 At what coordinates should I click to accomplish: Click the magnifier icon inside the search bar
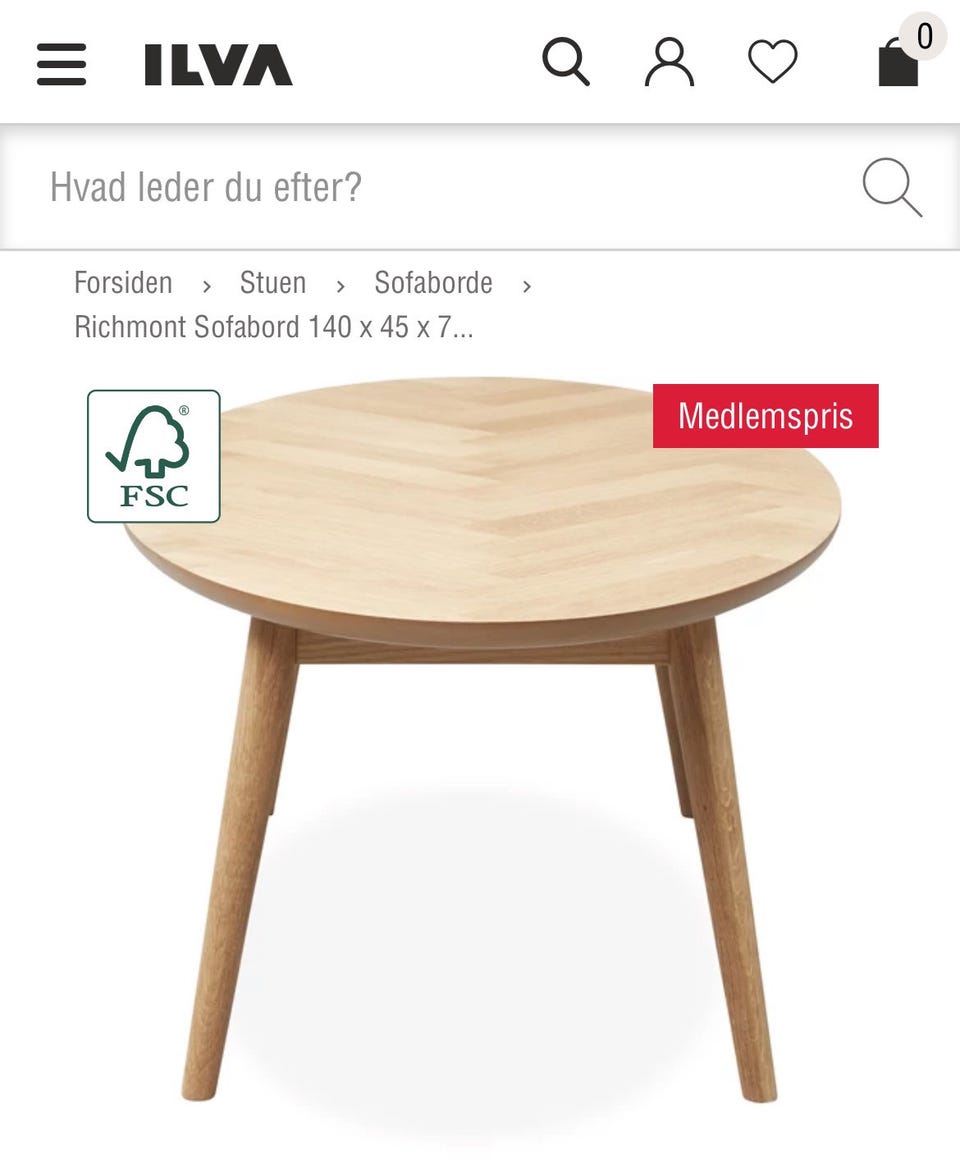(x=893, y=190)
